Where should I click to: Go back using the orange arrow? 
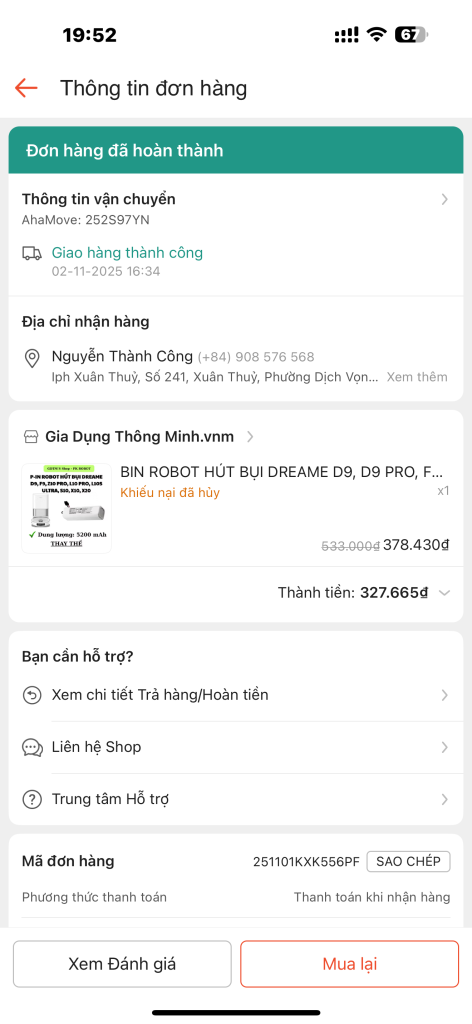coord(27,88)
